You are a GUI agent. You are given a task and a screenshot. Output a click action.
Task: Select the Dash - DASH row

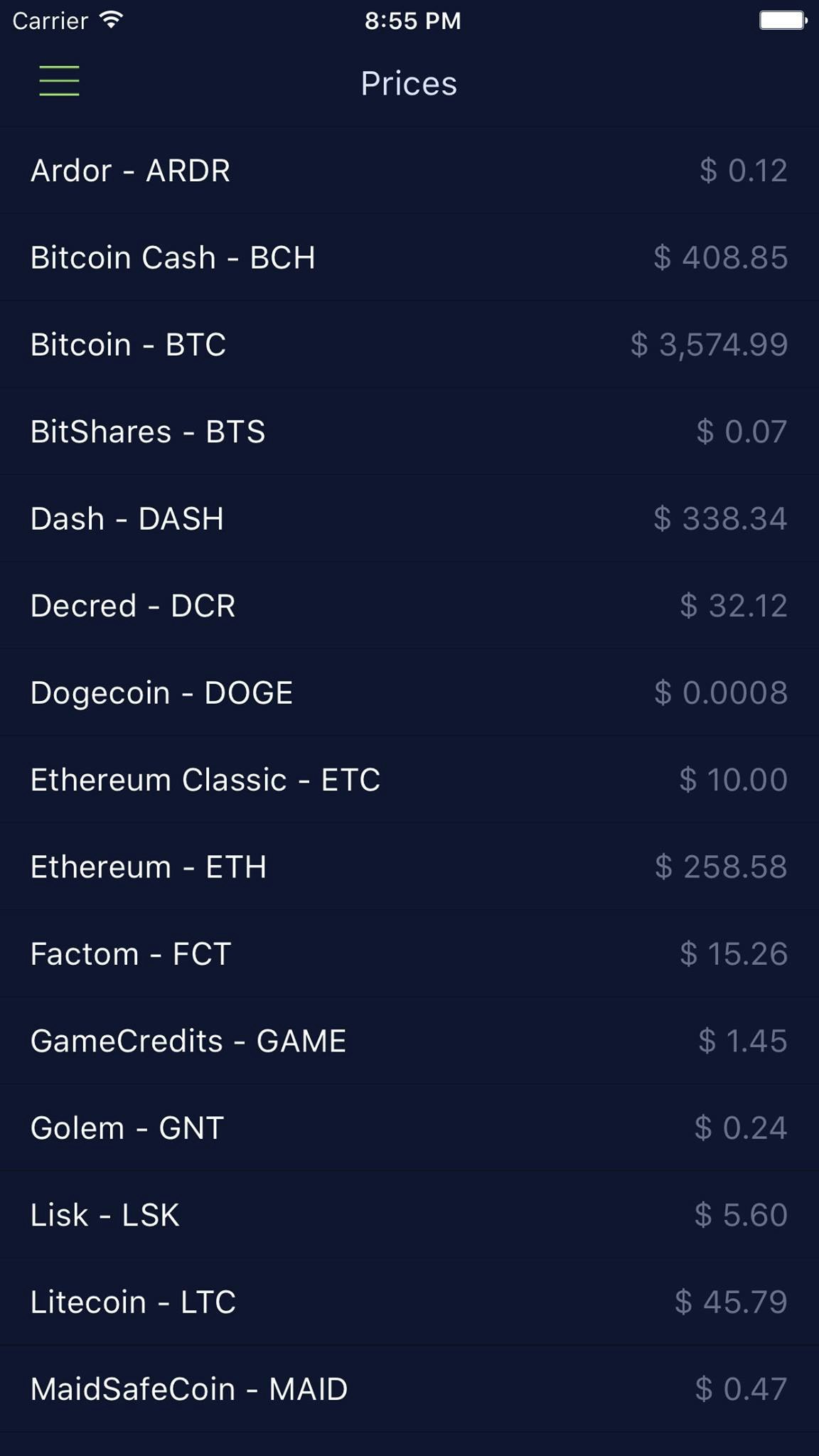409,518
